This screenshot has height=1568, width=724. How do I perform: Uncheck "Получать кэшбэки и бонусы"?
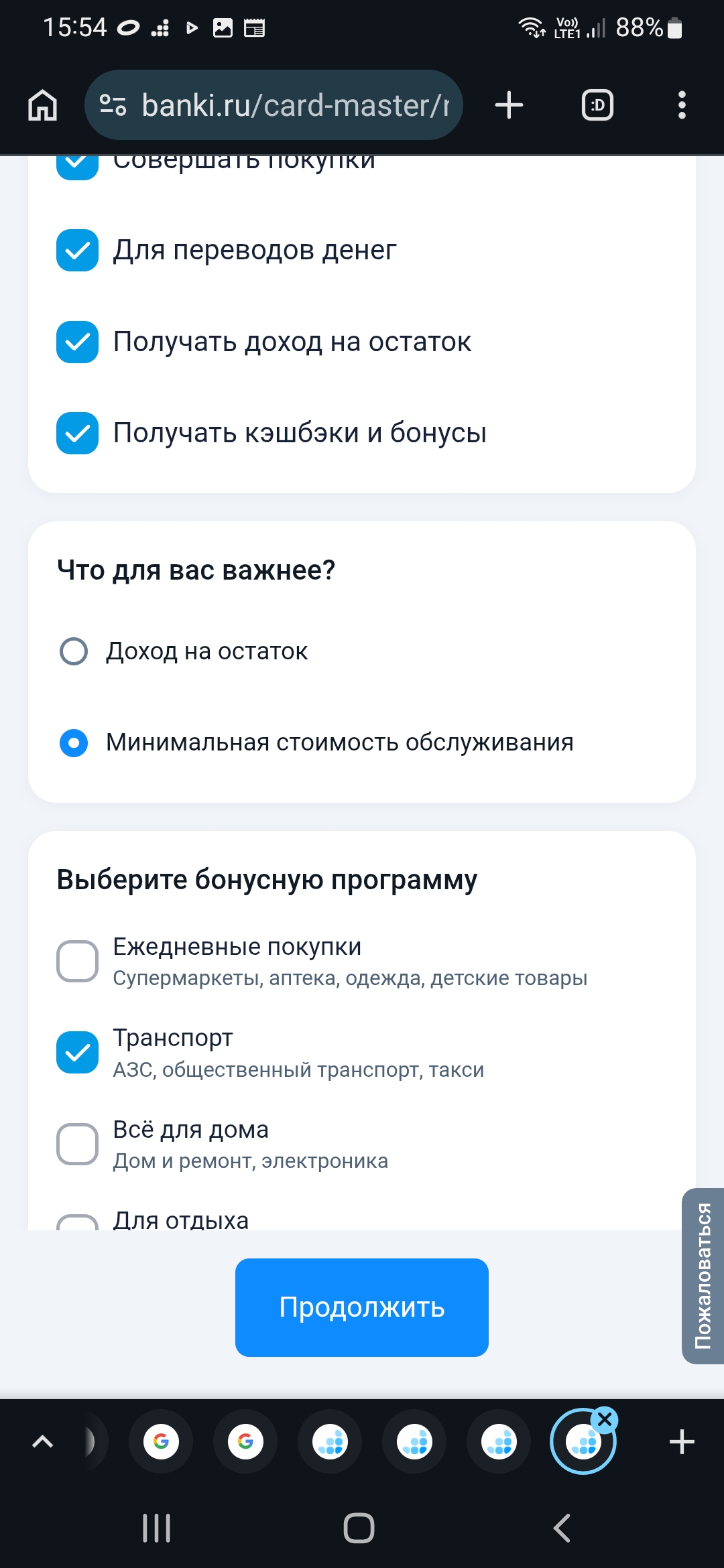[77, 433]
